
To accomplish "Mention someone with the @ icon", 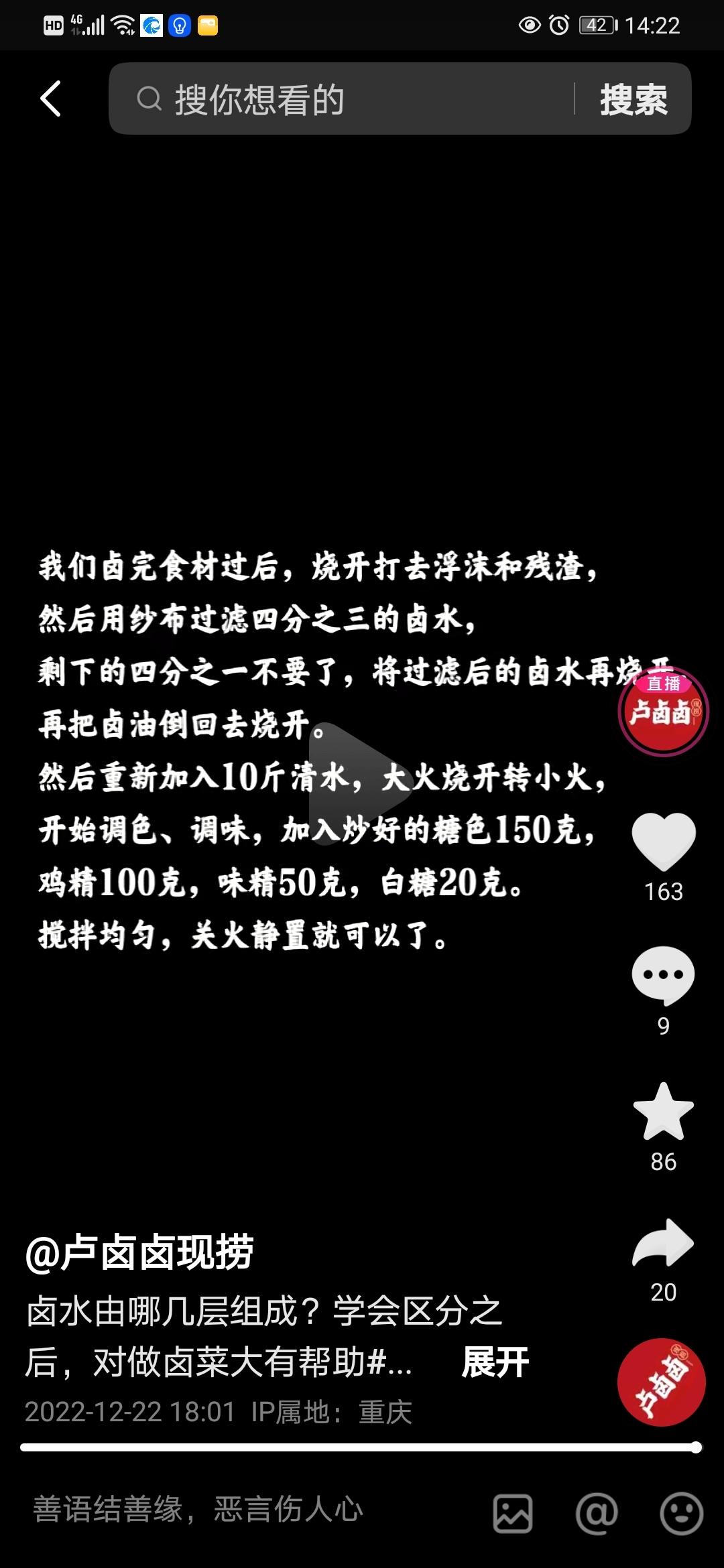I will [x=596, y=1513].
